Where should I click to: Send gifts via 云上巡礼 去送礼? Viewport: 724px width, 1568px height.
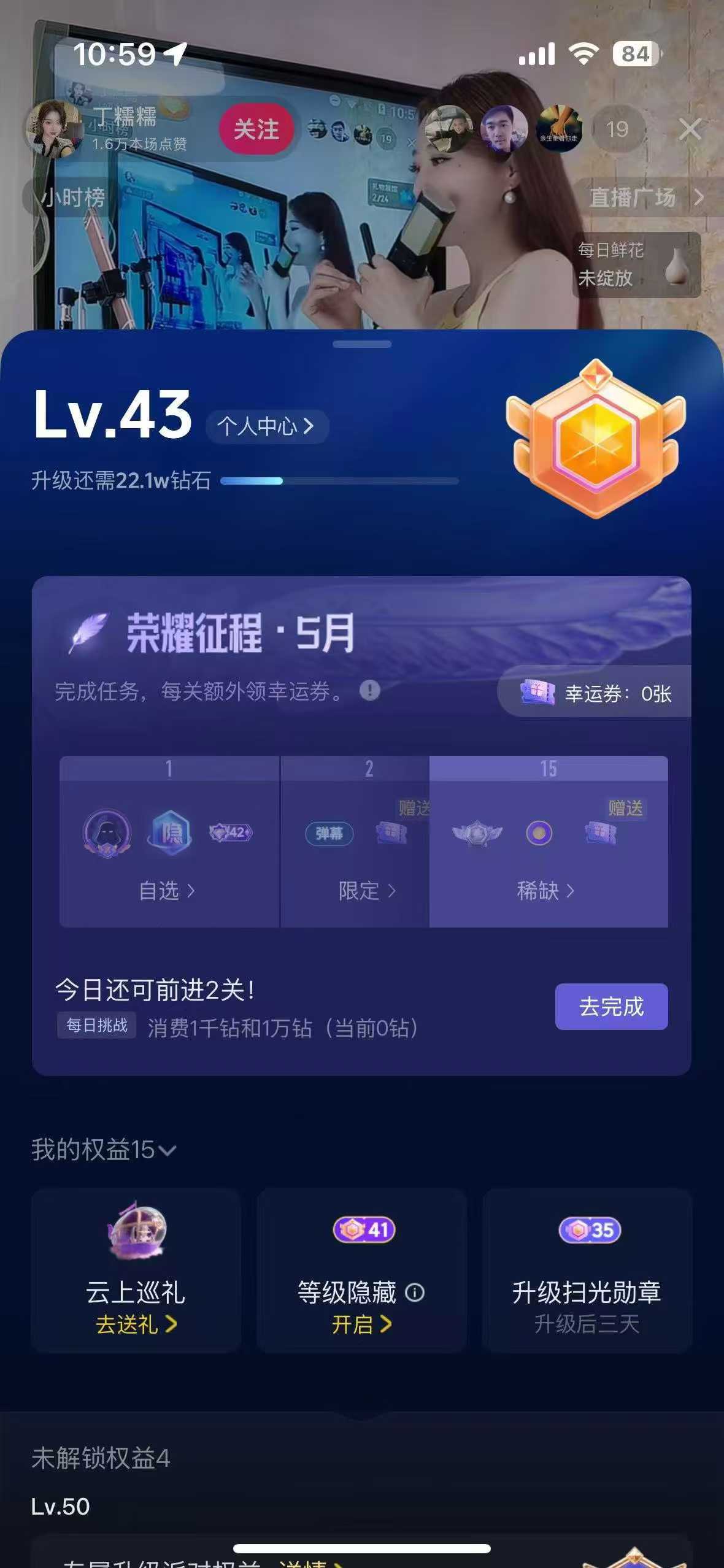coord(136,1324)
